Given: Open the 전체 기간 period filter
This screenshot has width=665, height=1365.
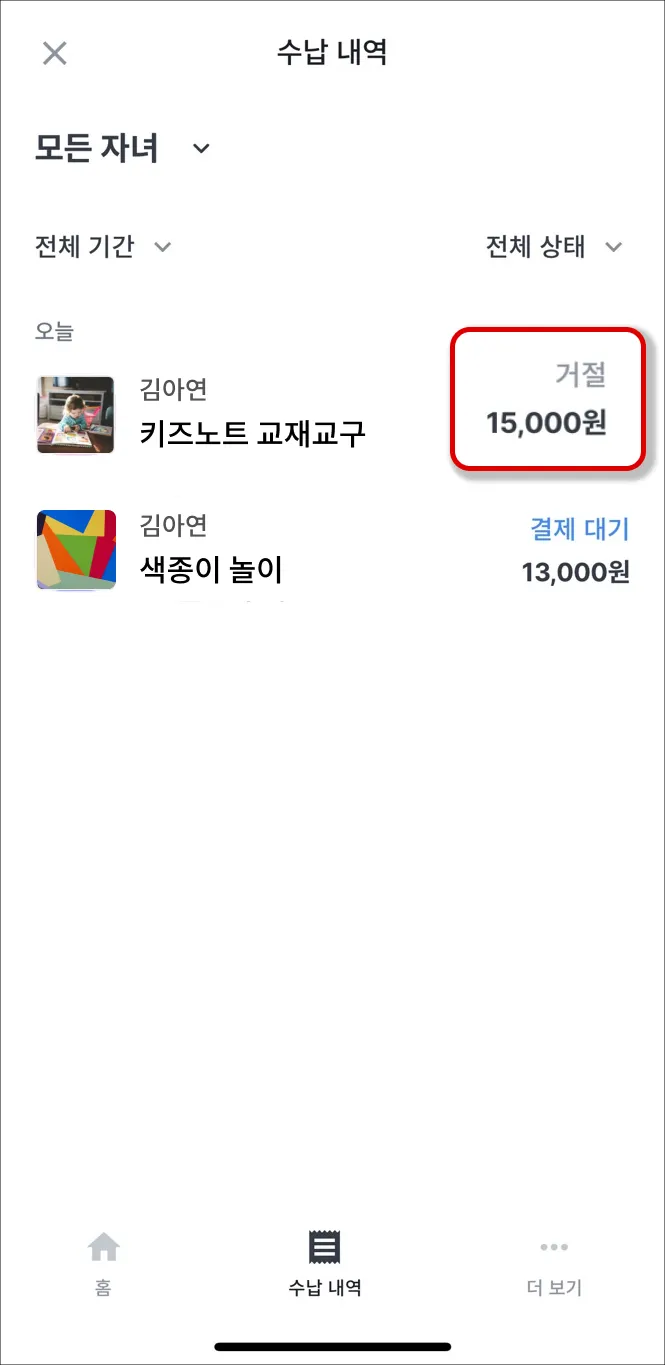Looking at the screenshot, I should 103,246.
